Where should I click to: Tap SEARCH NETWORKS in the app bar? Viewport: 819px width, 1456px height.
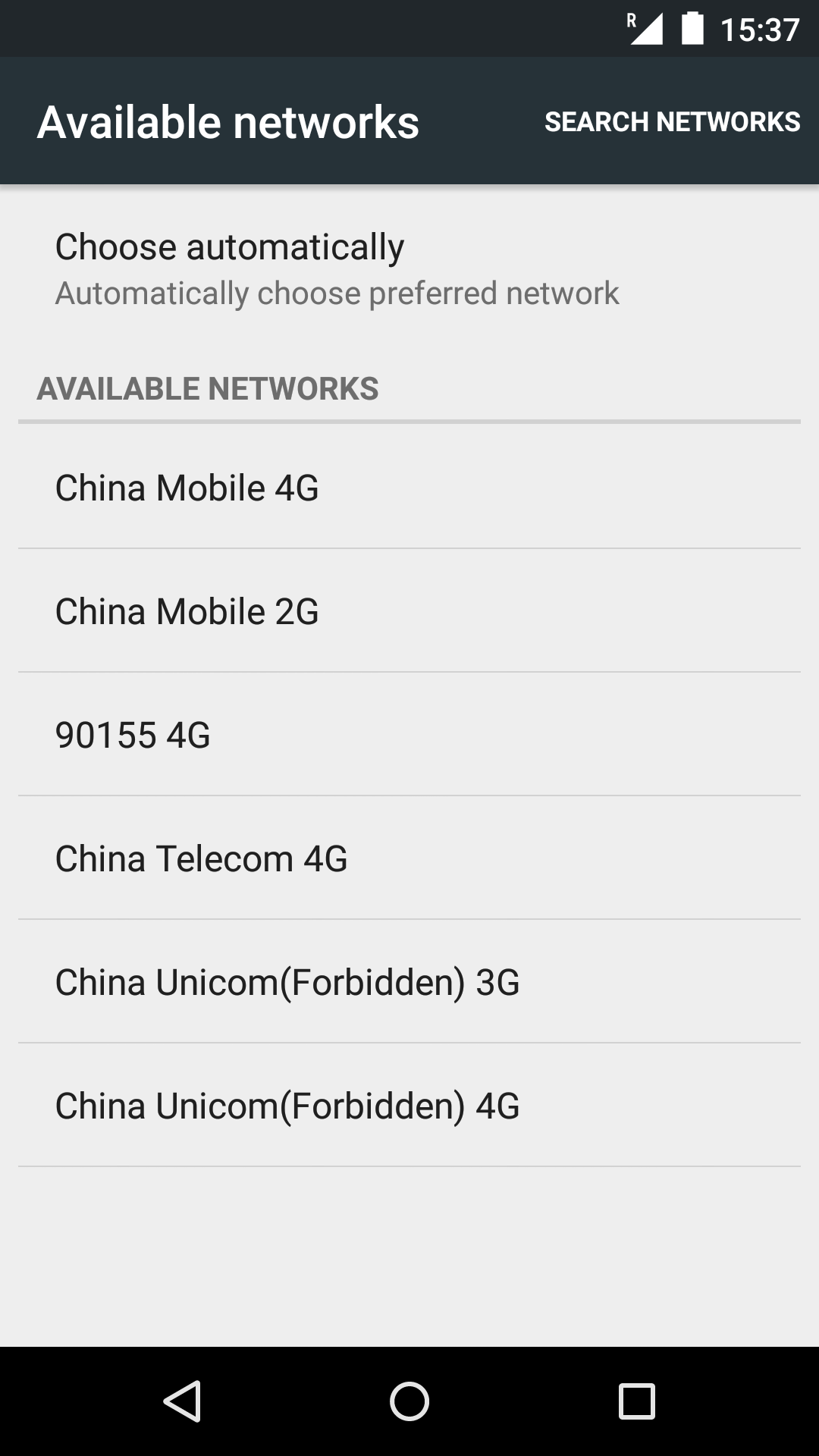[x=672, y=122]
